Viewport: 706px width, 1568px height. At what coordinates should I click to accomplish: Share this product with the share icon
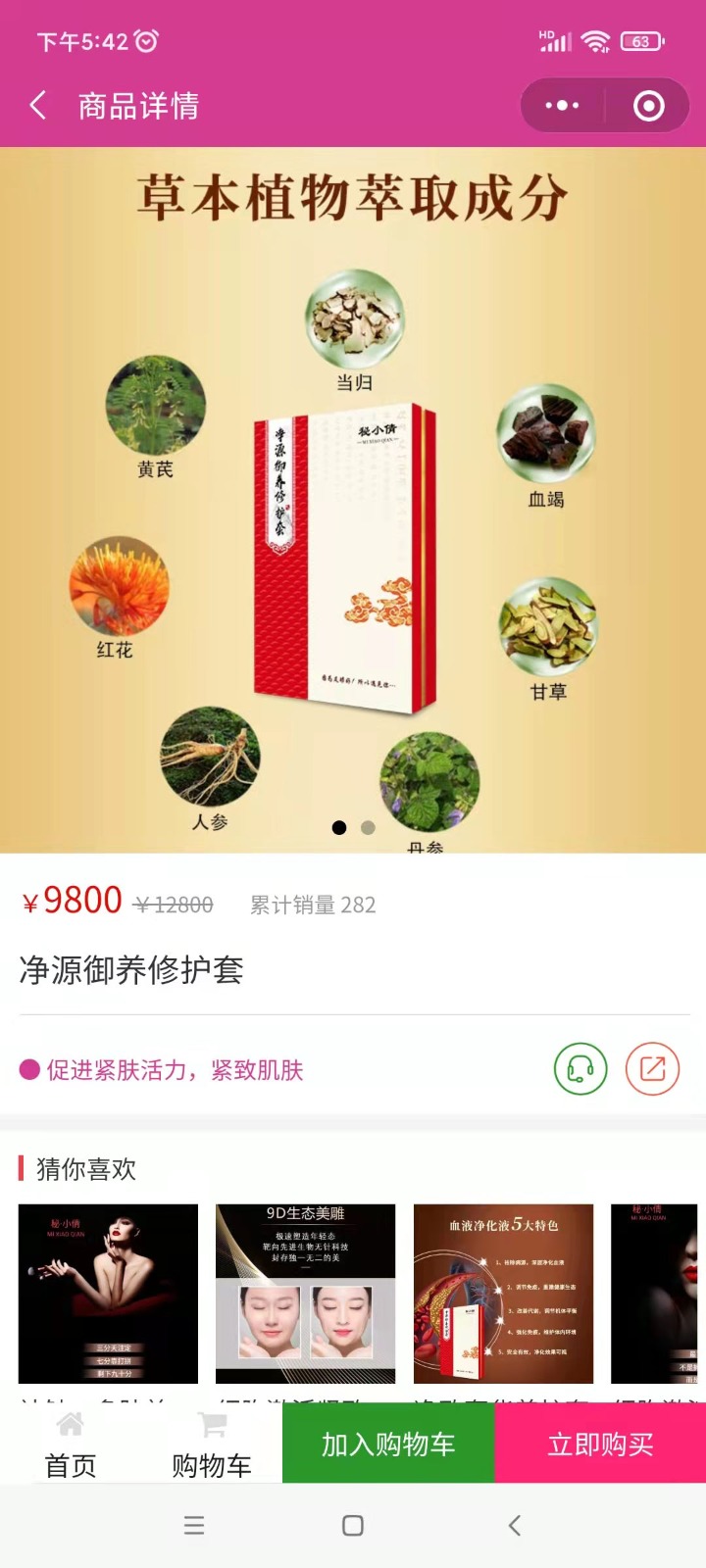652,1068
